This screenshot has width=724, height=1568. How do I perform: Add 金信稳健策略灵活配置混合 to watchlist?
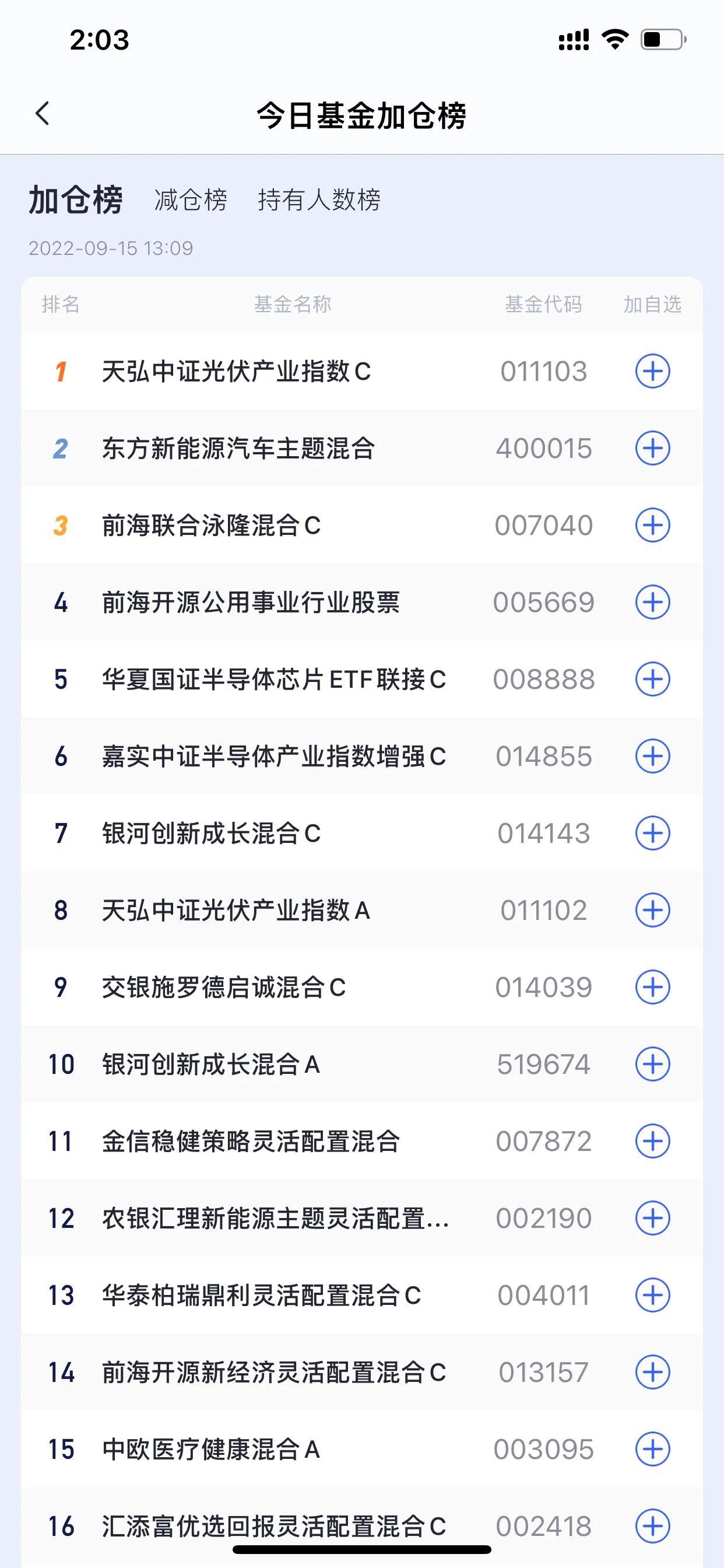(x=652, y=1142)
